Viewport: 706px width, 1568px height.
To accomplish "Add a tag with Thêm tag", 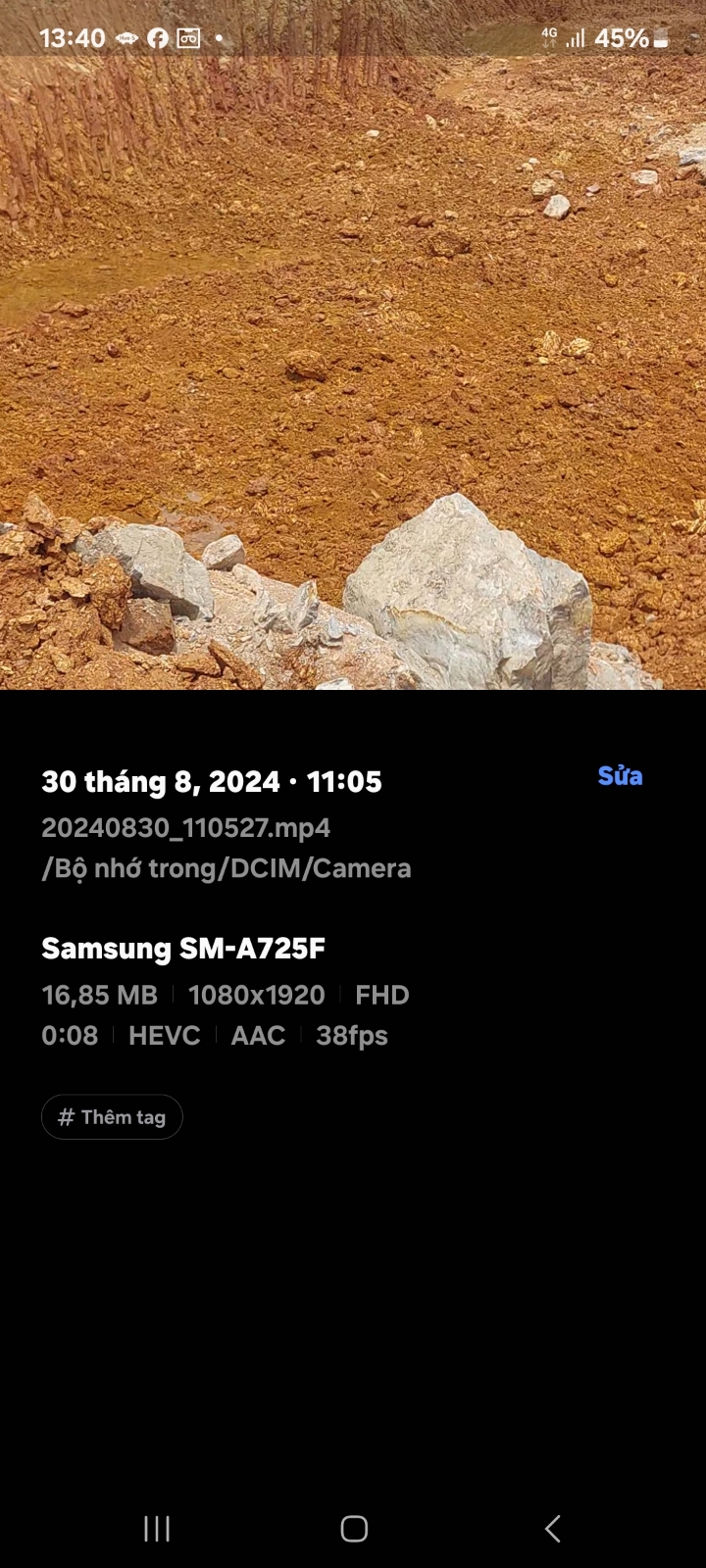I will [x=112, y=1117].
